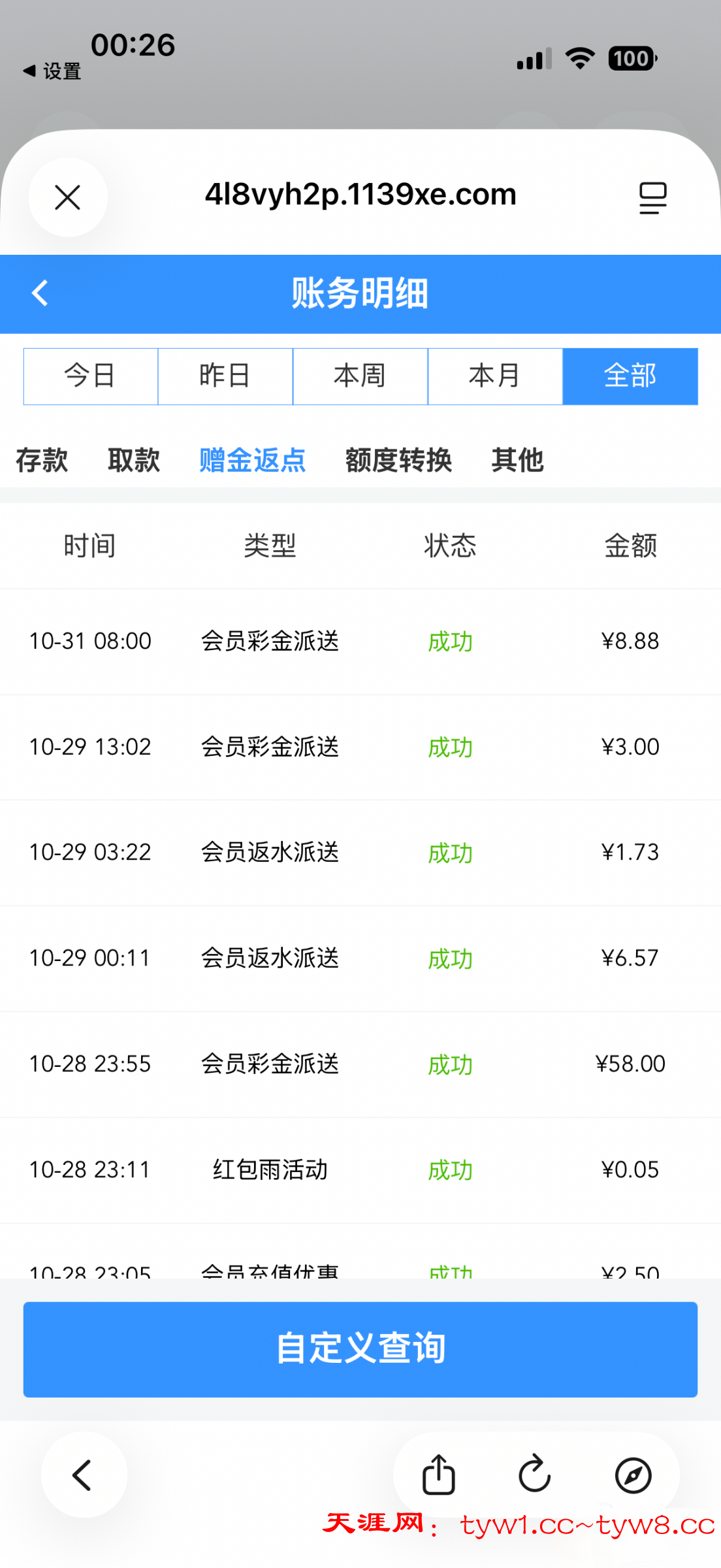Viewport: 721px width, 1568px height.
Task: Select the 昨日 date filter
Action: point(225,376)
